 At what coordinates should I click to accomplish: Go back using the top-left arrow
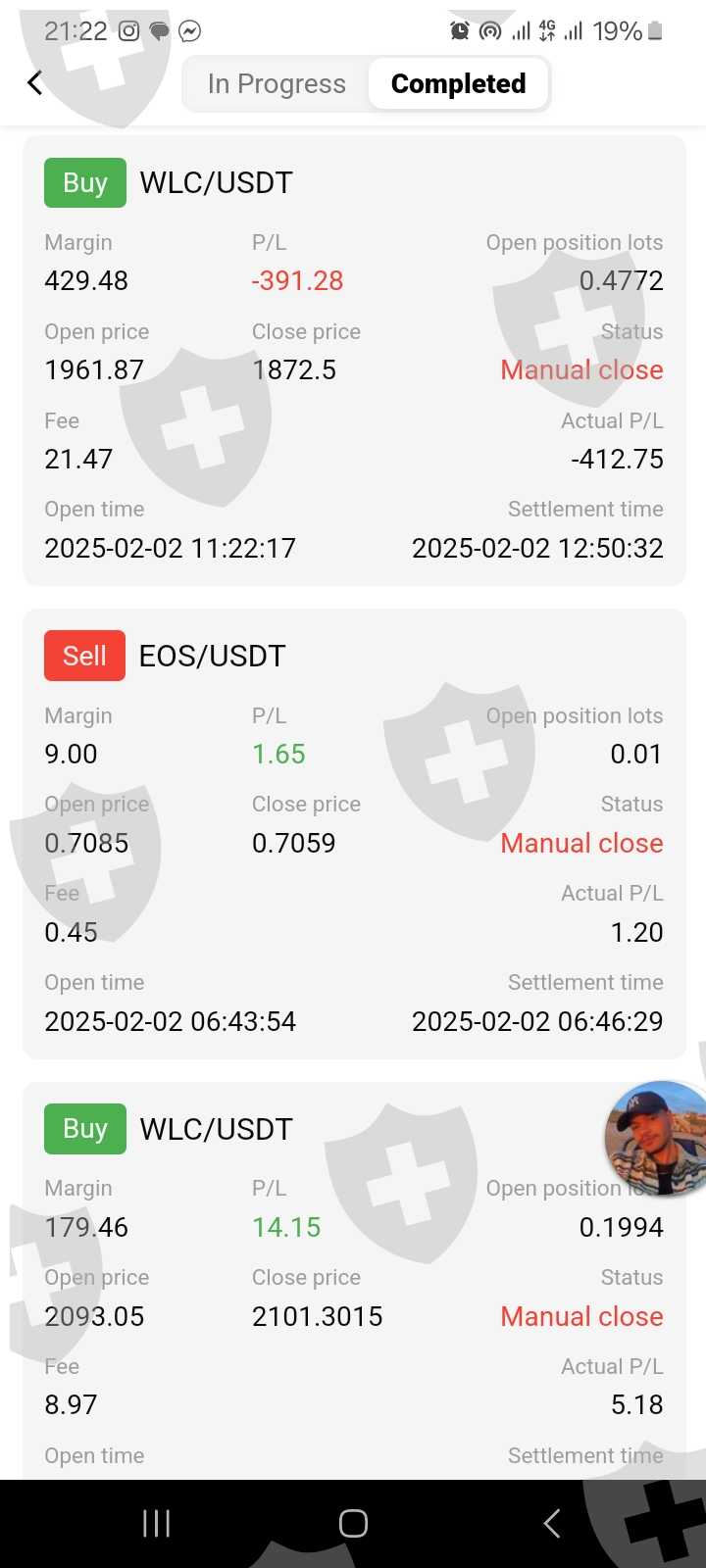click(35, 83)
